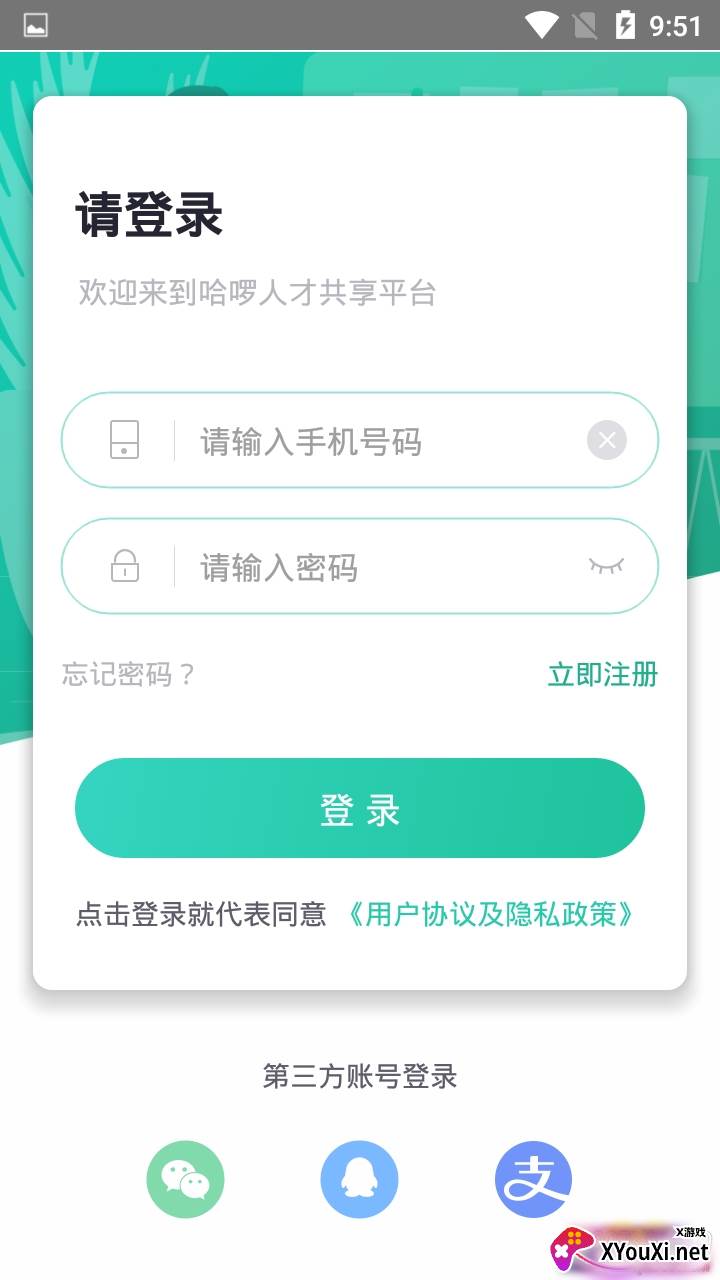Clear the phone number field
Viewport: 720px width, 1280px height.
coord(606,440)
